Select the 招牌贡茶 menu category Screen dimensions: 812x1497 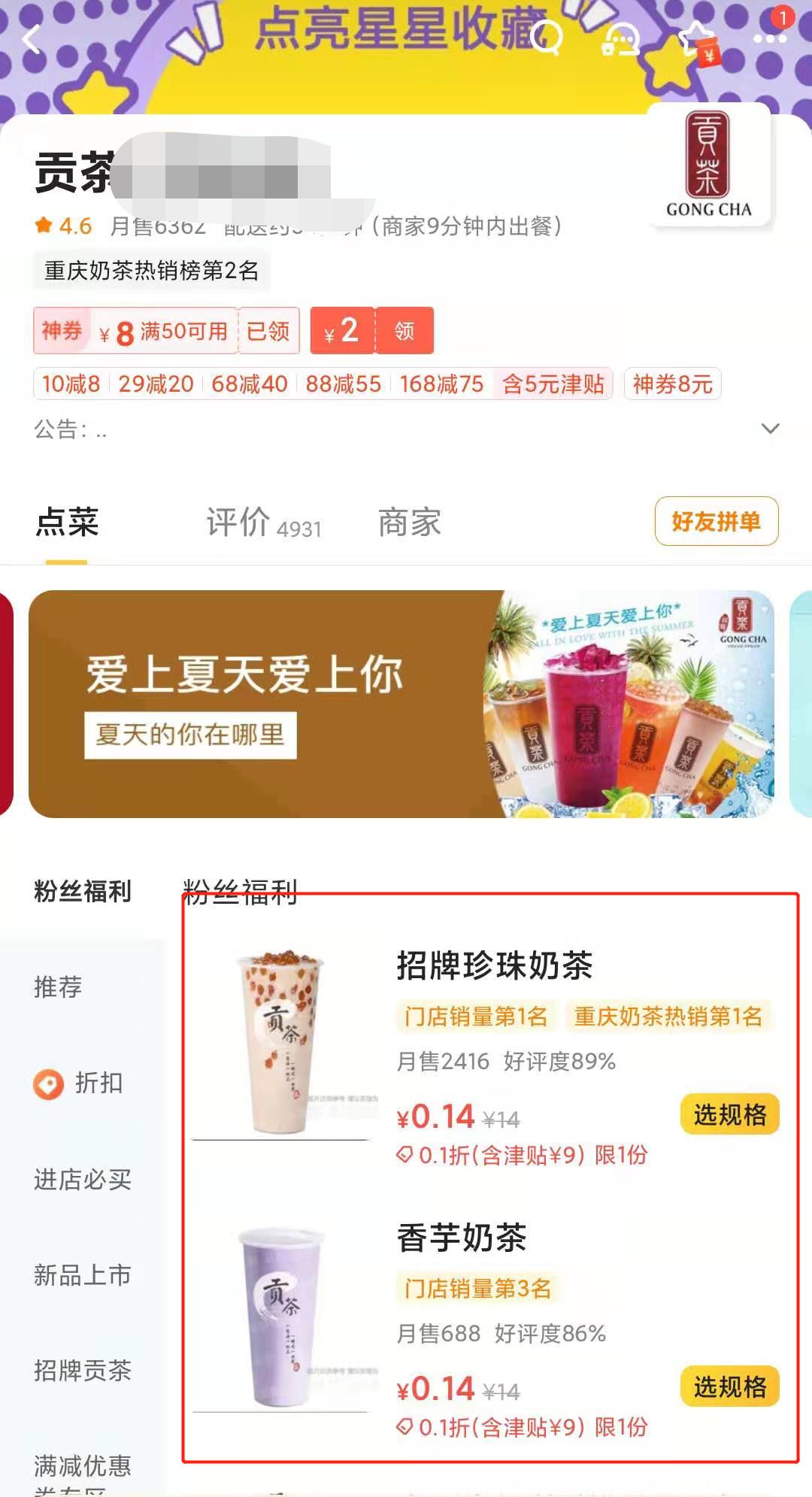(x=82, y=1371)
